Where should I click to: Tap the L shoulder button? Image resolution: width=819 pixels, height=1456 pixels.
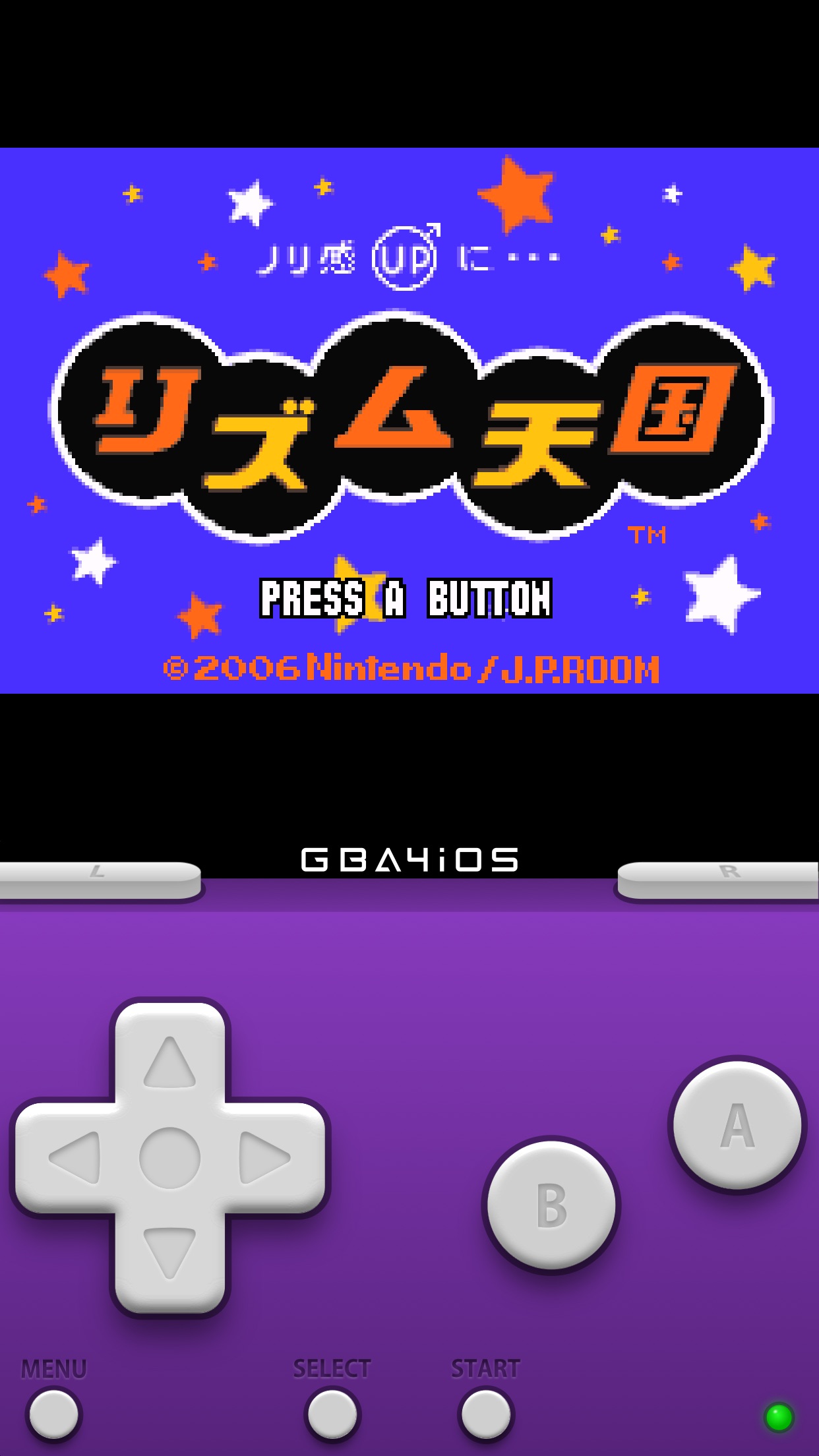(x=99, y=880)
